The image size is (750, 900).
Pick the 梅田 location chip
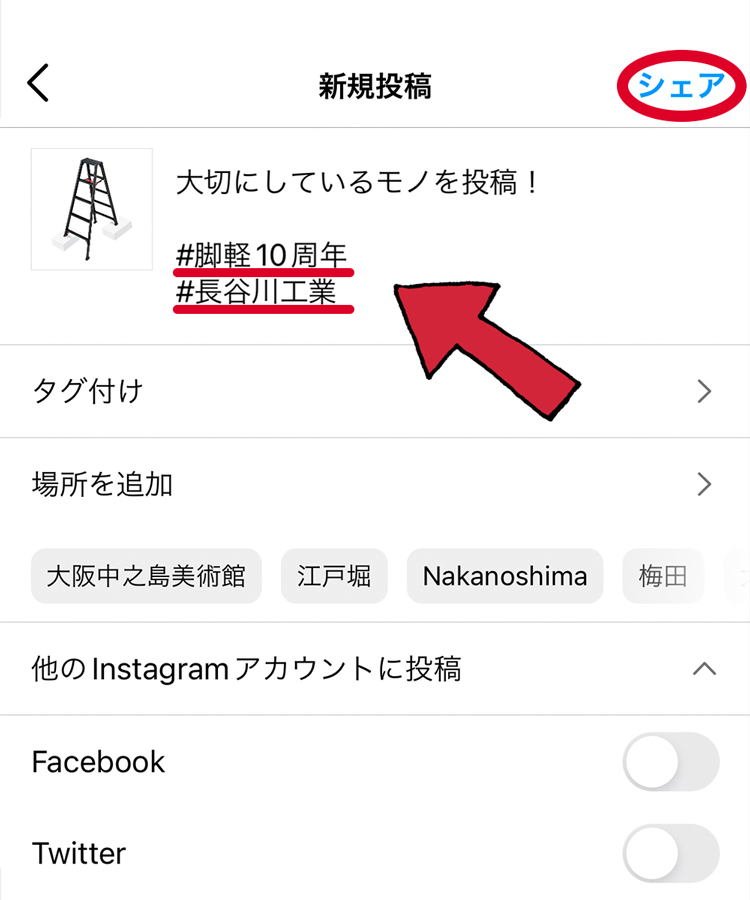click(662, 576)
